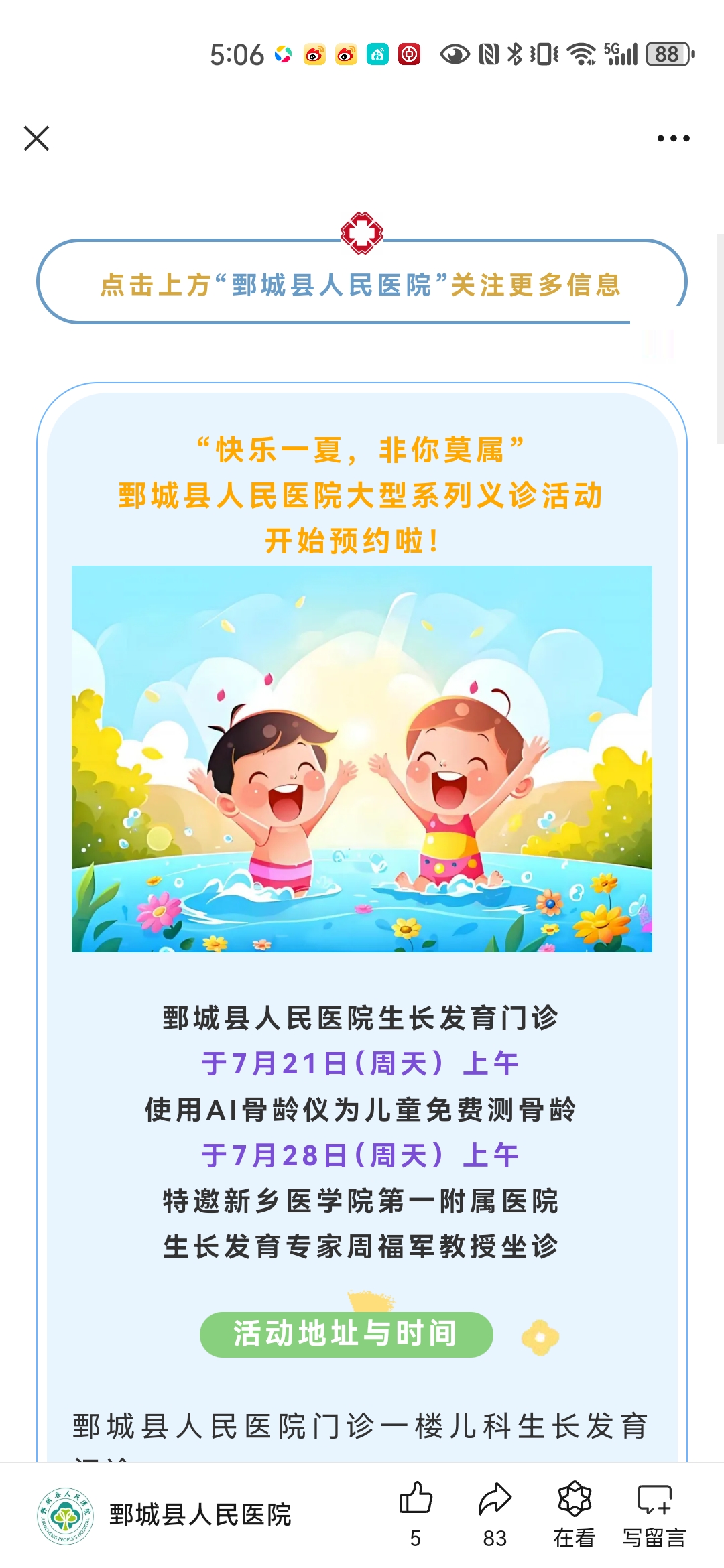Viewport: 724px width, 1568px height.
Task: Tap the children swimming illustration image
Action: [362, 759]
